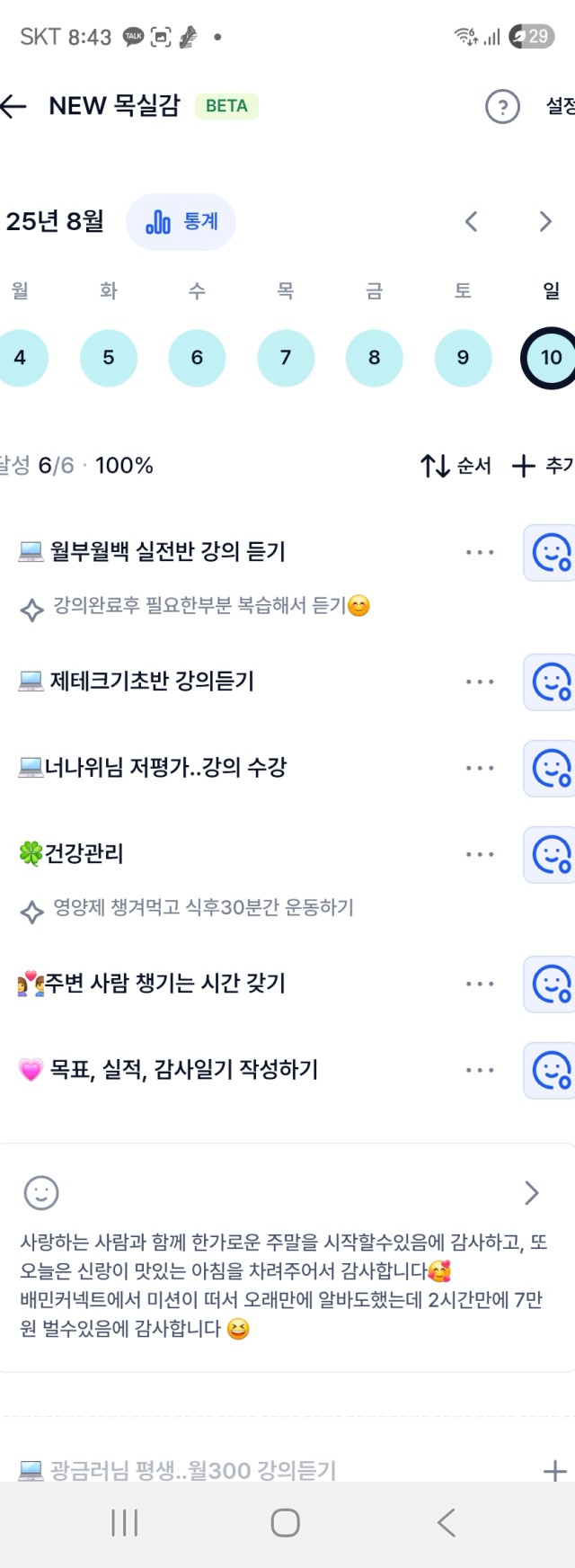This screenshot has height=1568, width=575.
Task: Select date 7 on the calendar
Action: [x=286, y=358]
